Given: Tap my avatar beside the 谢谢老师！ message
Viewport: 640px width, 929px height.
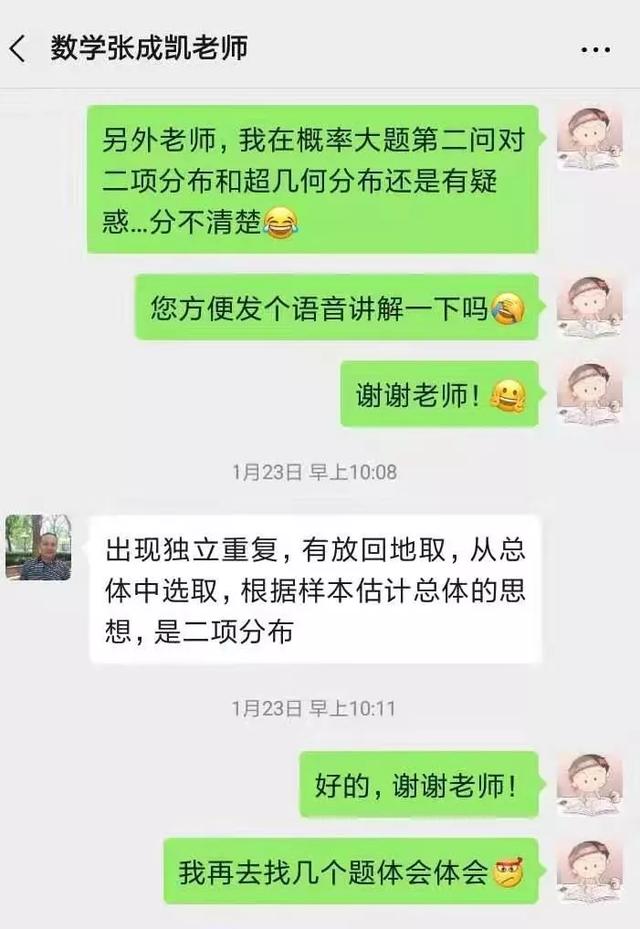Looking at the screenshot, I should tap(589, 394).
